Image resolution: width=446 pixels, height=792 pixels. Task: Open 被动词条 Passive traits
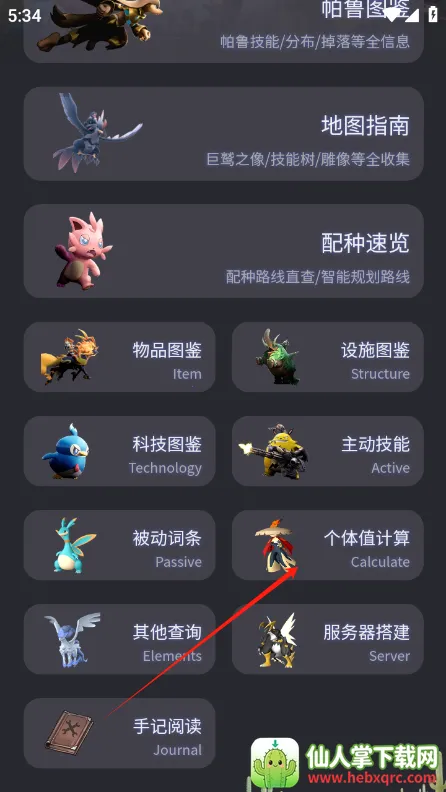[x=120, y=545]
